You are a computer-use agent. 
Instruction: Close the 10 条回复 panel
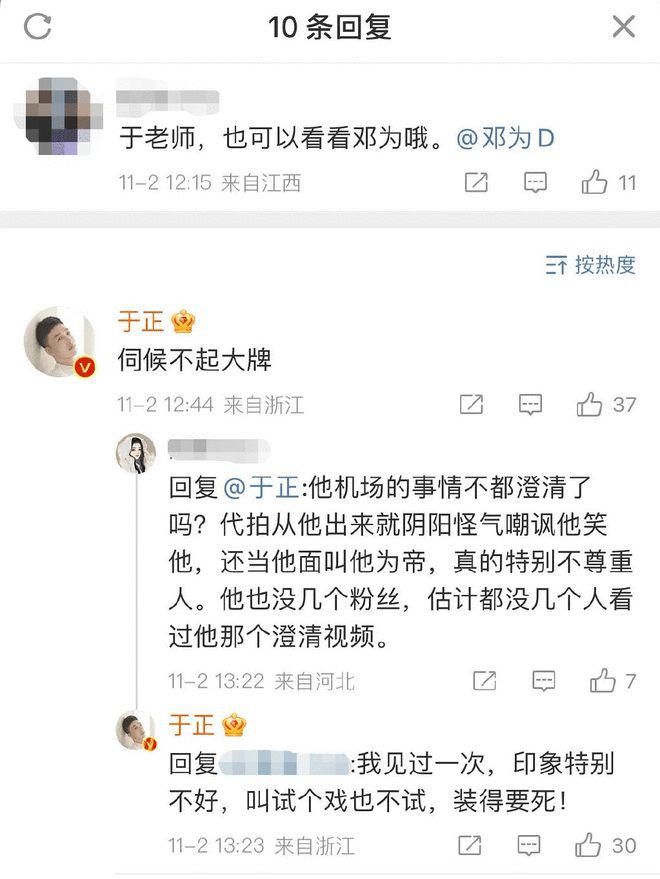tap(623, 27)
